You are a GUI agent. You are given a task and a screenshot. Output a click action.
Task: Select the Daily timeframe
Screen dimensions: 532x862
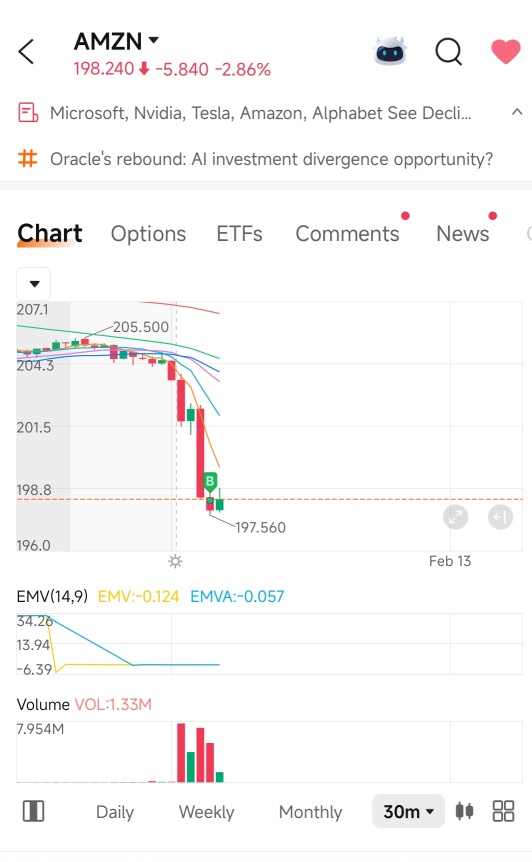coord(115,812)
